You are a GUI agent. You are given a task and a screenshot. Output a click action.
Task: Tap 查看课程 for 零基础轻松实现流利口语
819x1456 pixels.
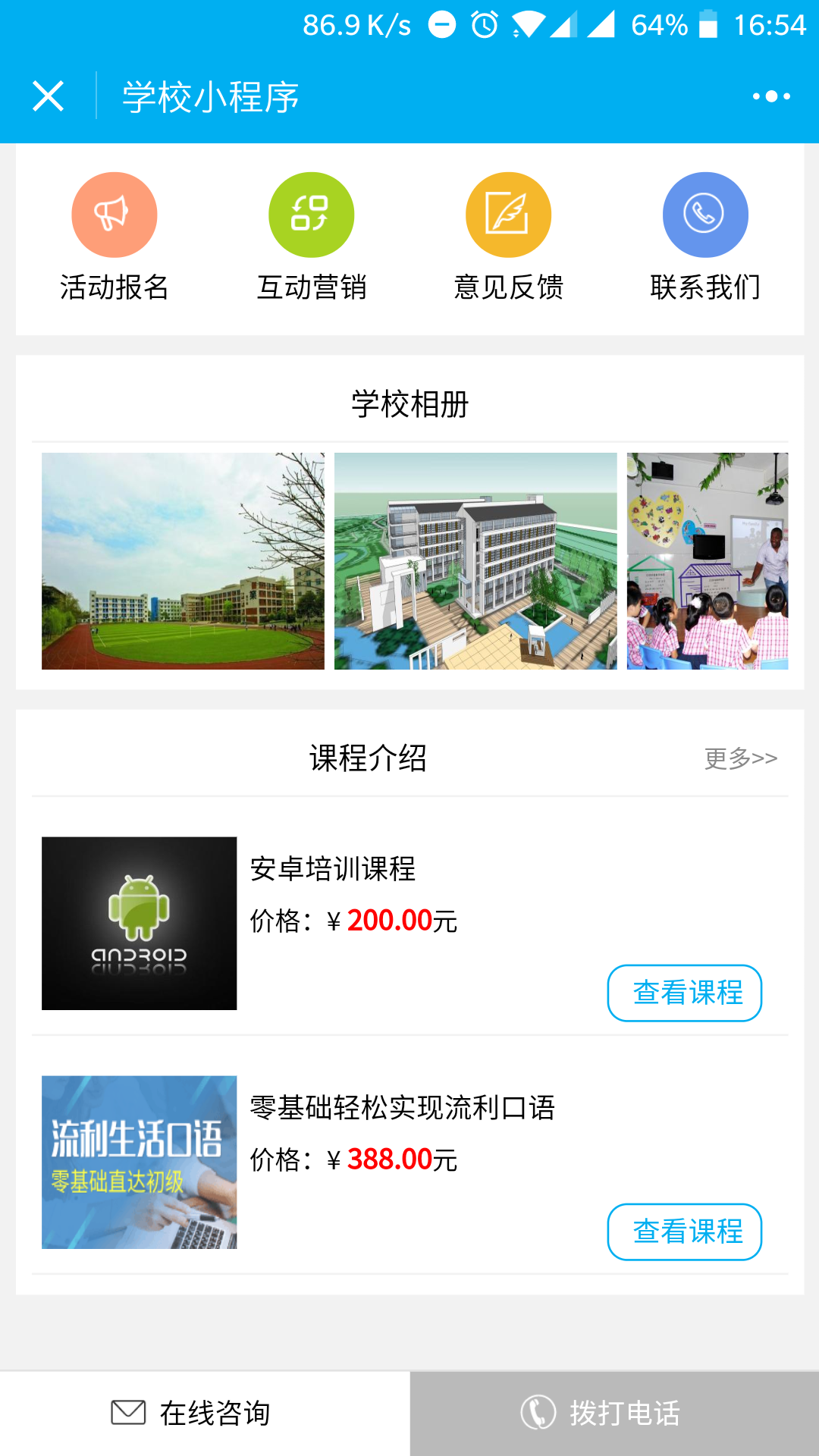(685, 1232)
